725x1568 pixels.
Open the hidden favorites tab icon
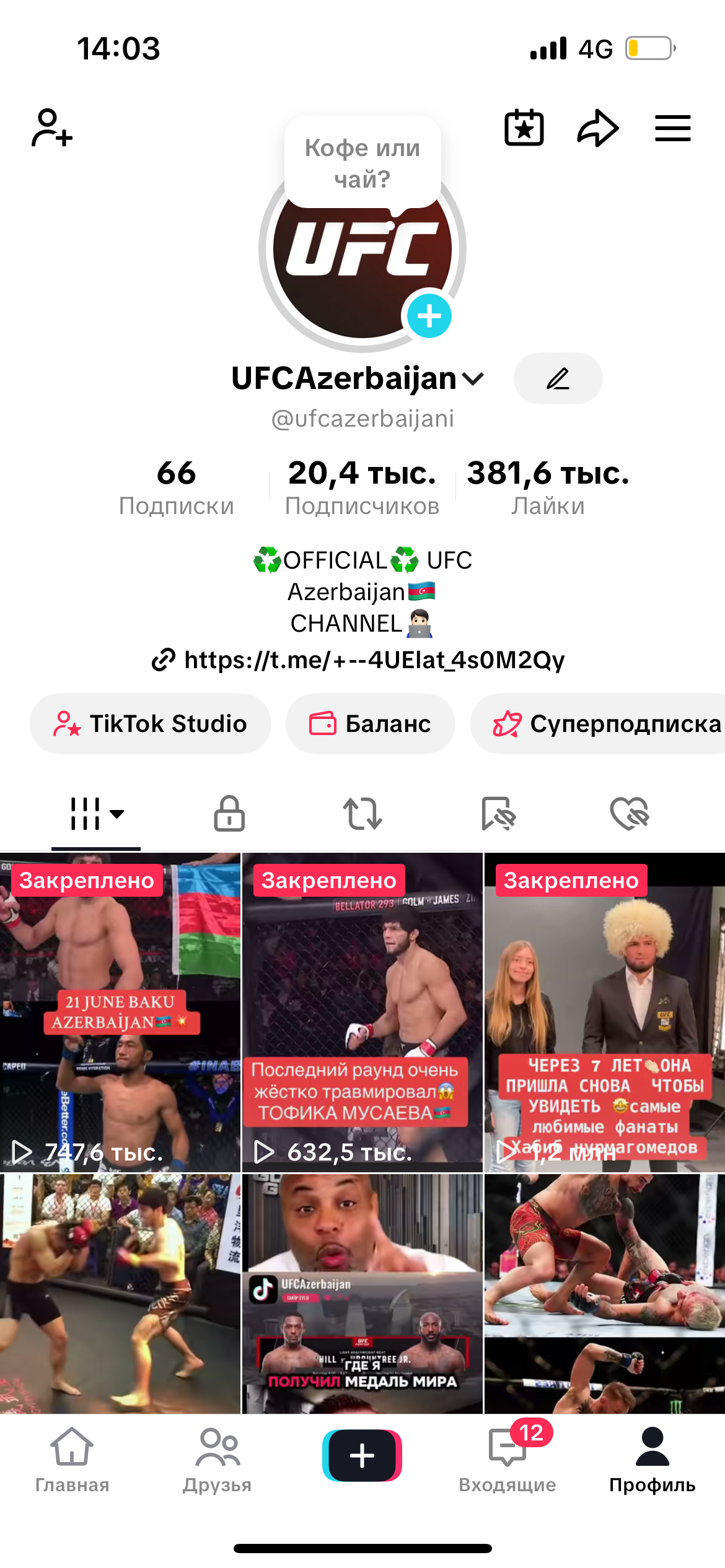point(496,814)
